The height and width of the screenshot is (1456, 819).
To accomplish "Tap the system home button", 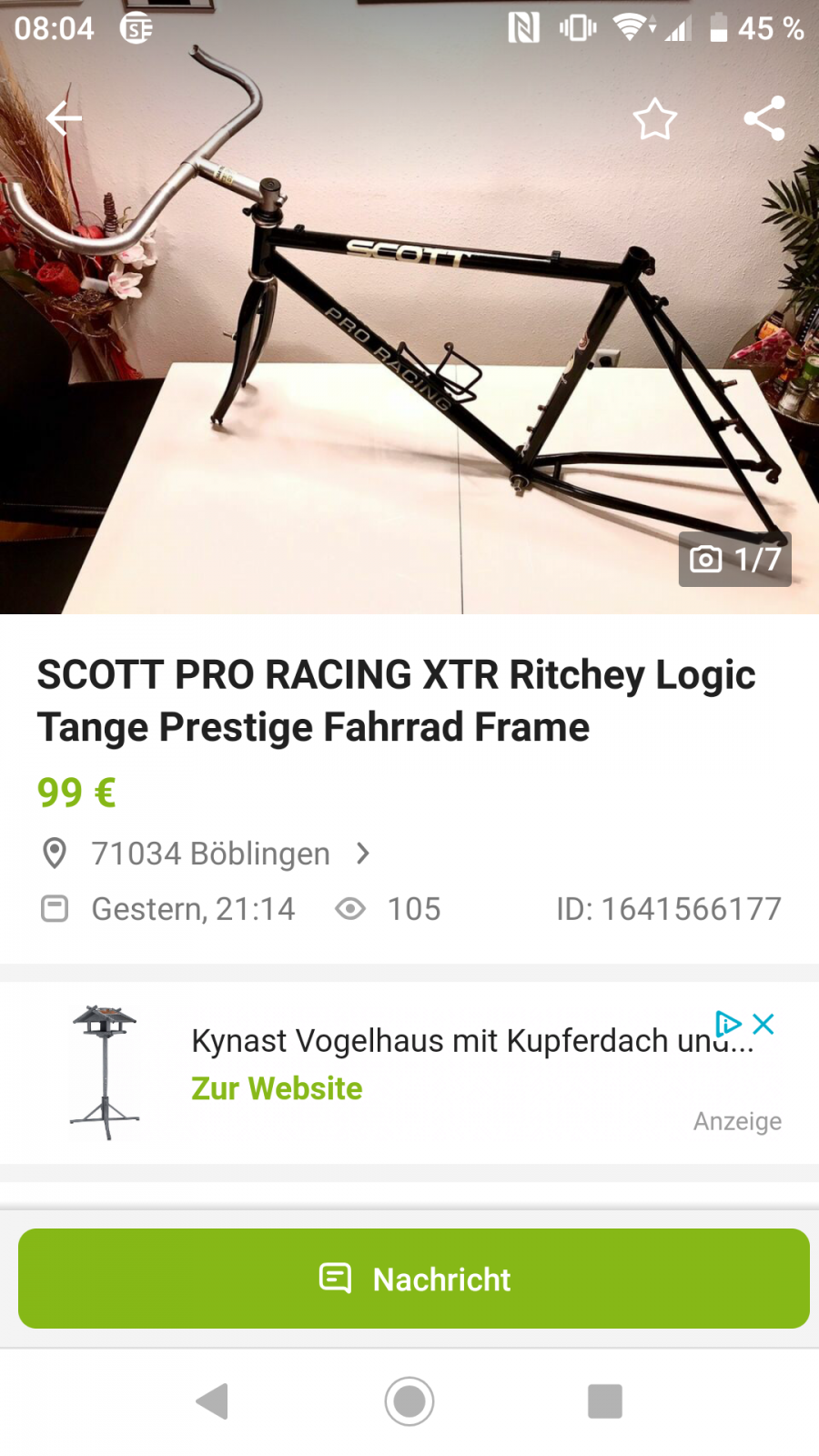I will pos(409,1401).
